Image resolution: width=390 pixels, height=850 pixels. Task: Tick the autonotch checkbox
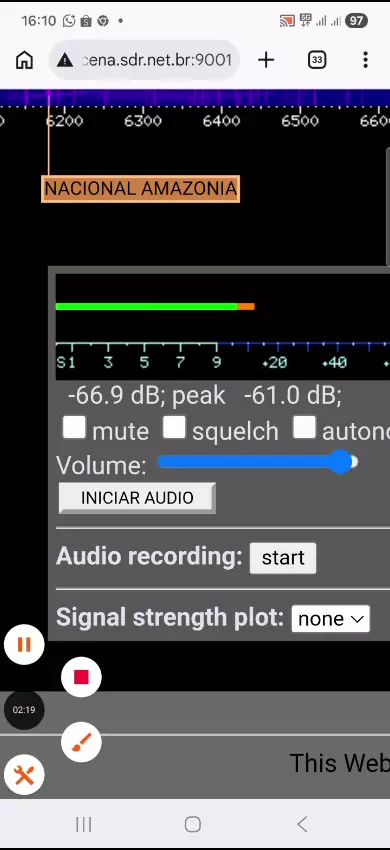click(304, 428)
